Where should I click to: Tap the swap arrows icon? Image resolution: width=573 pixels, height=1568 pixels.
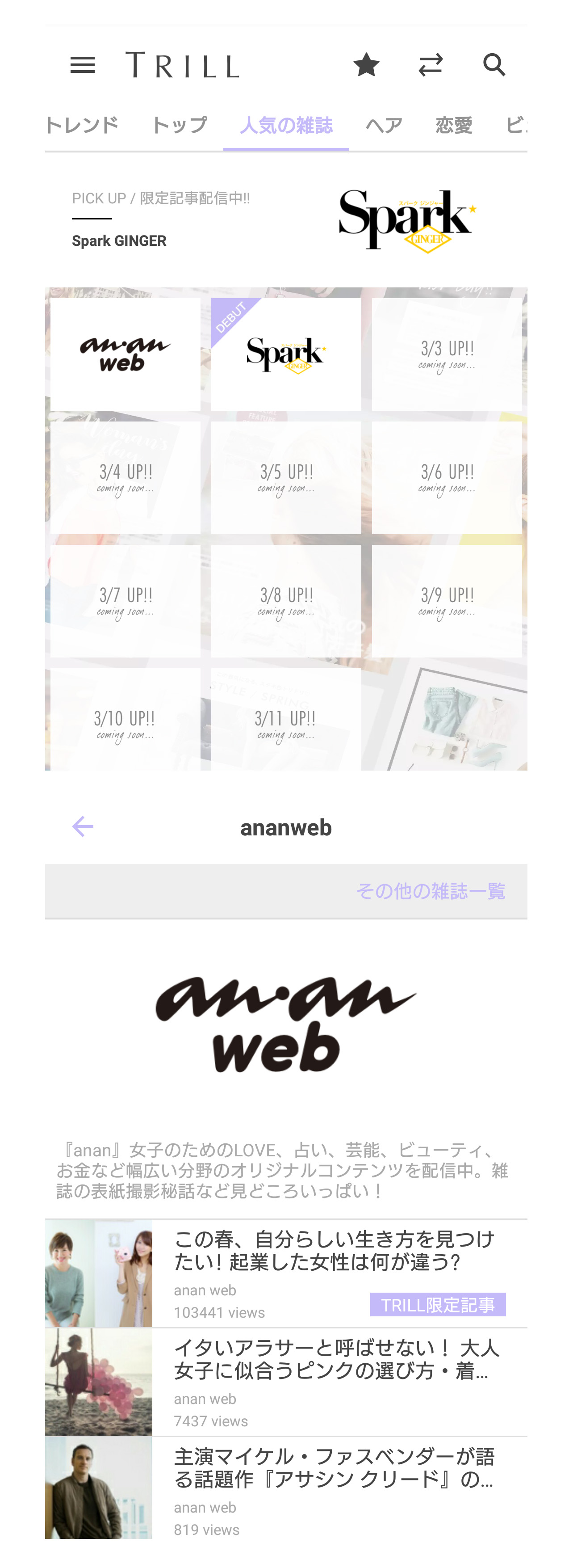(431, 64)
